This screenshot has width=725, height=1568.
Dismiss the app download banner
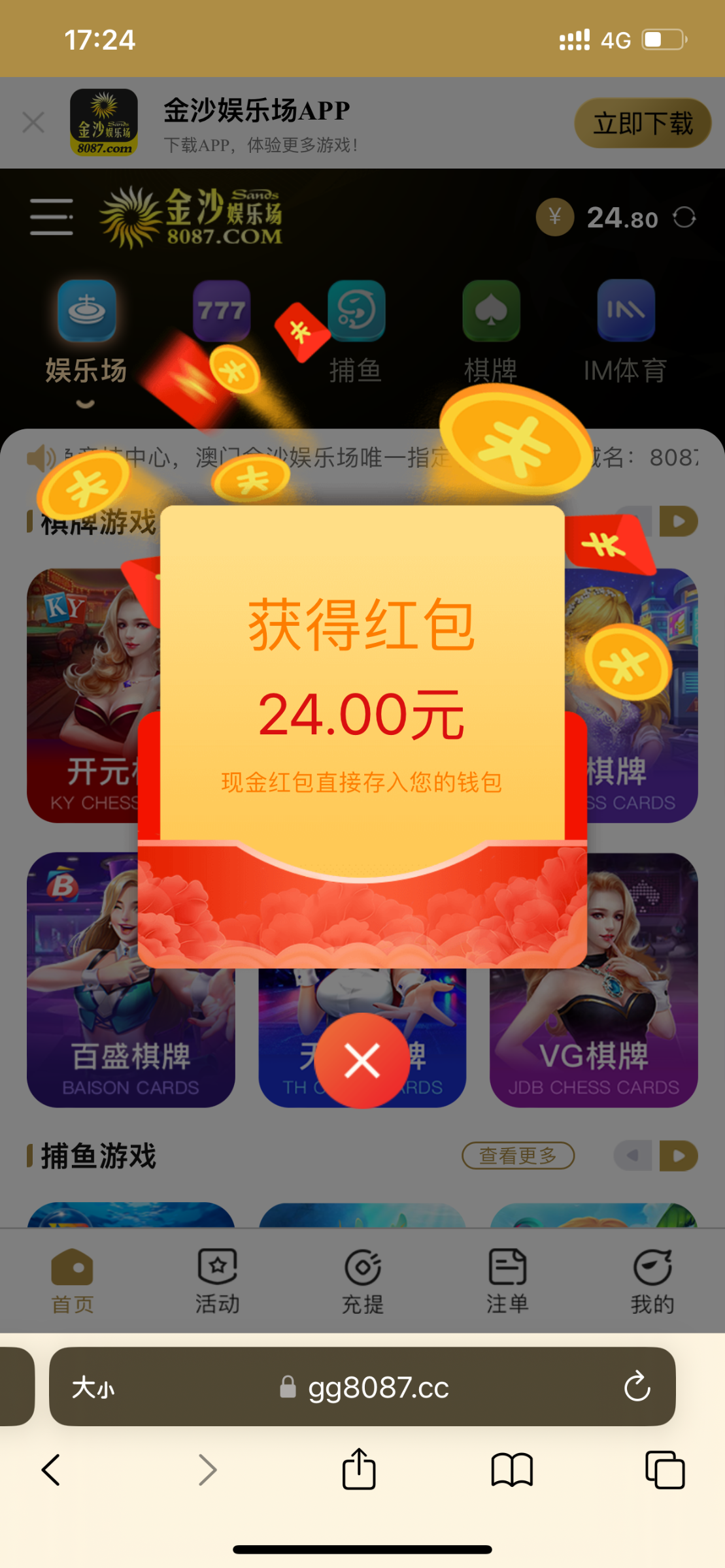[x=33, y=122]
